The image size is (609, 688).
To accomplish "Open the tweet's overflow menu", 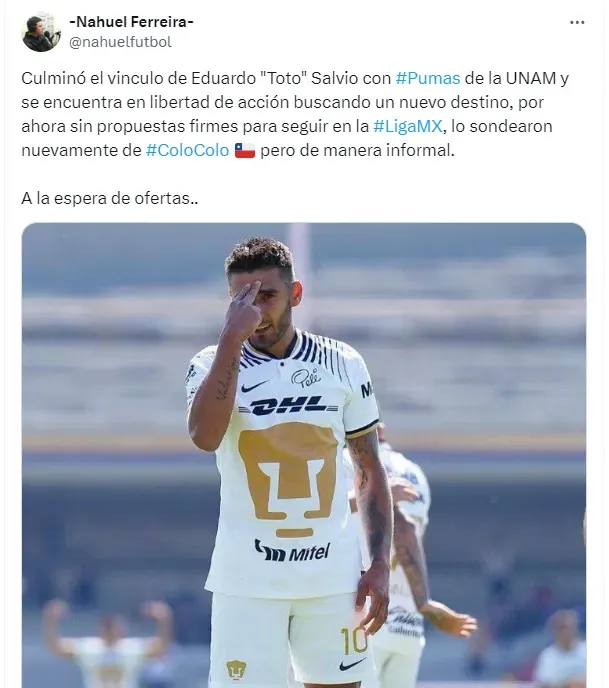I will pyautogui.click(x=577, y=22).
